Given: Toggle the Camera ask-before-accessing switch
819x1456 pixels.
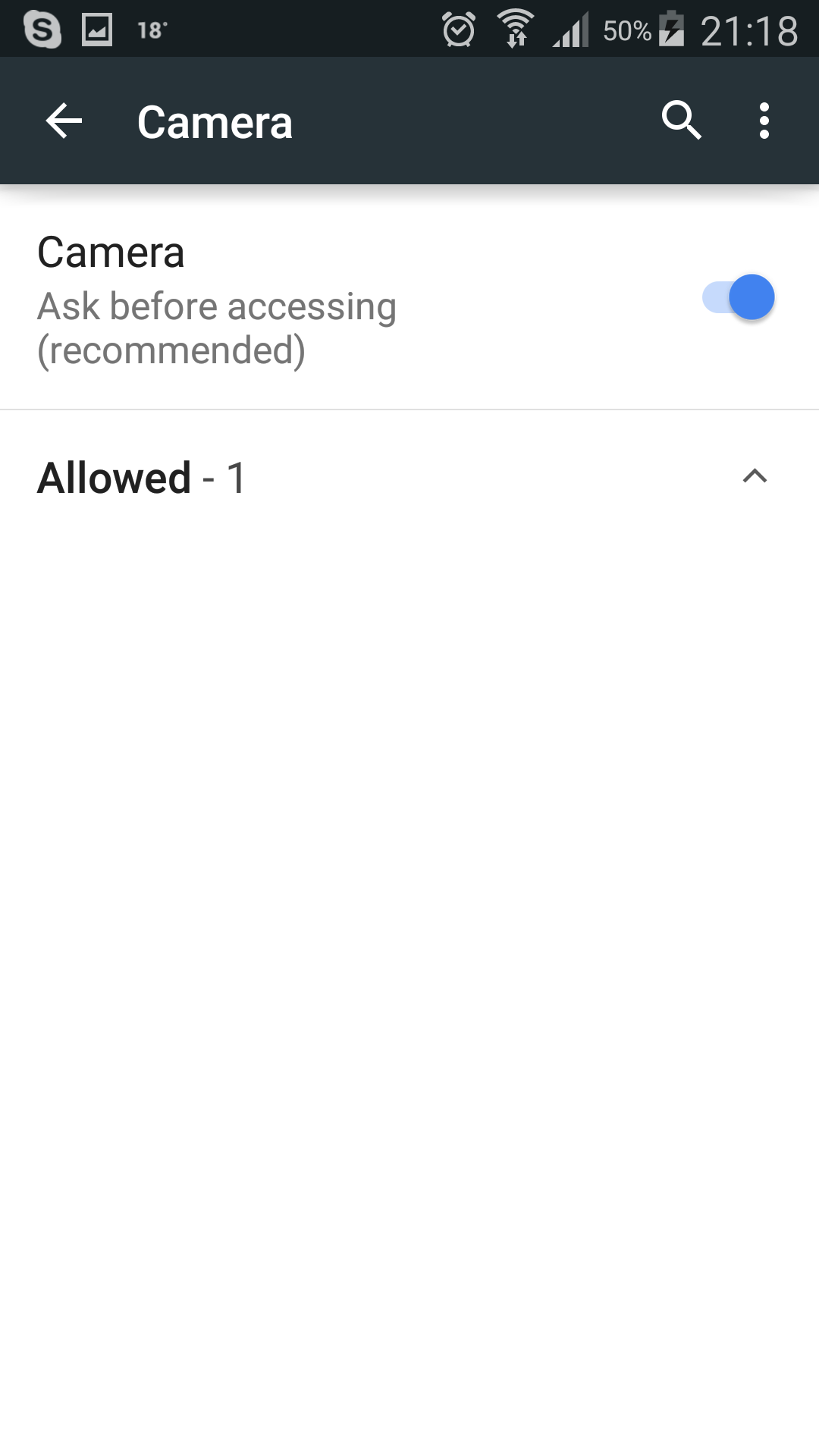Looking at the screenshot, I should point(738,297).
